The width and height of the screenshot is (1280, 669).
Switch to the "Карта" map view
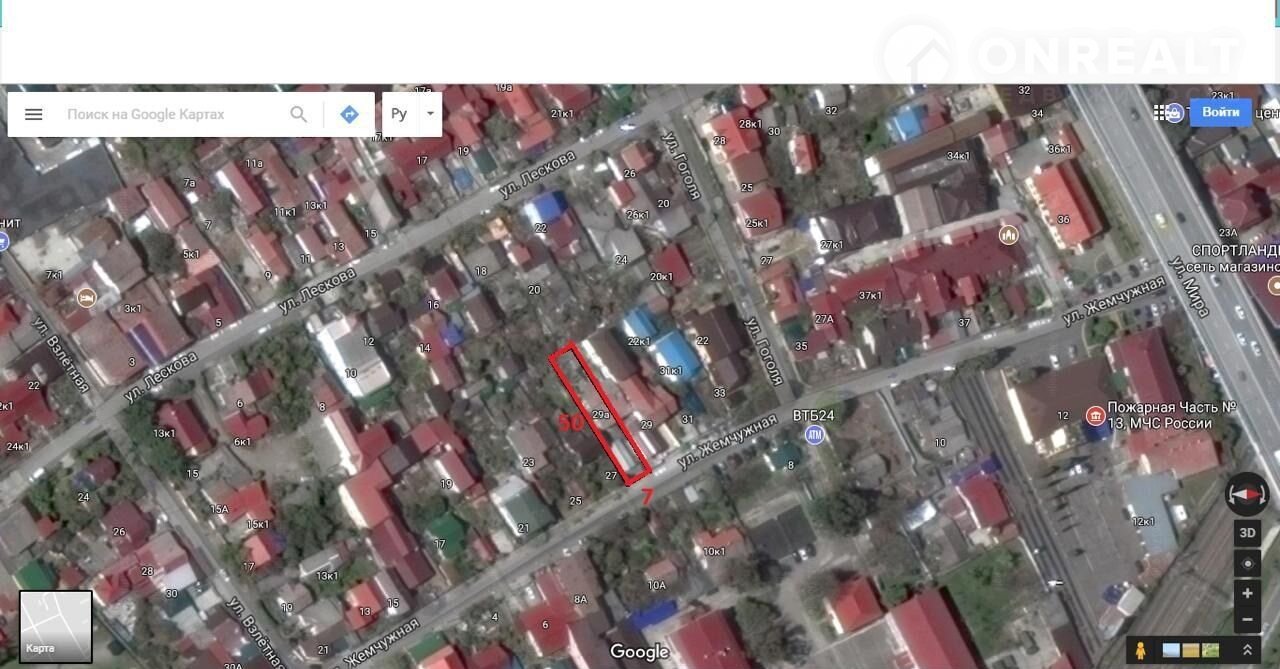coord(56,627)
